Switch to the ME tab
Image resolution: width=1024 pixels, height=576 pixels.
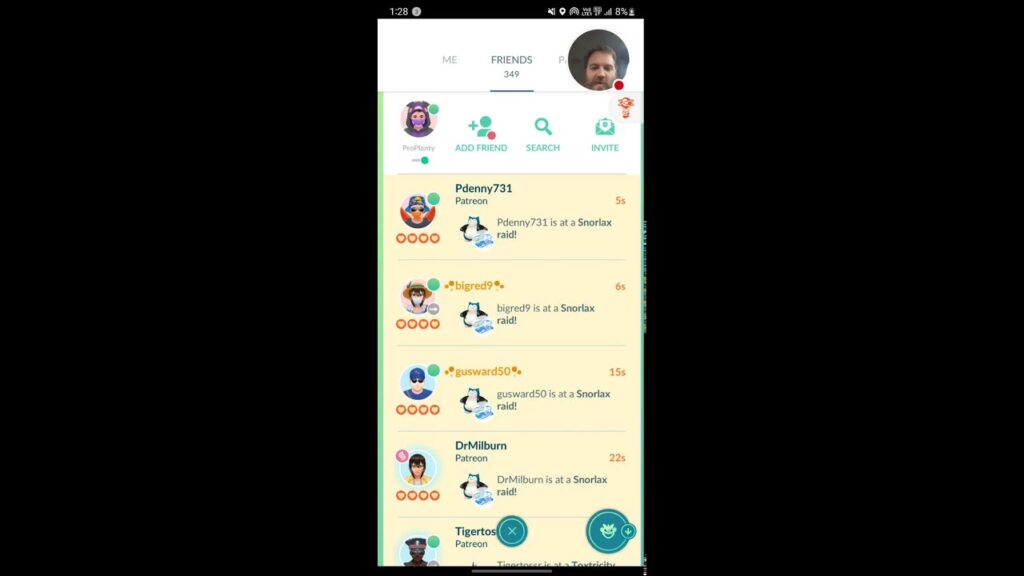449,60
